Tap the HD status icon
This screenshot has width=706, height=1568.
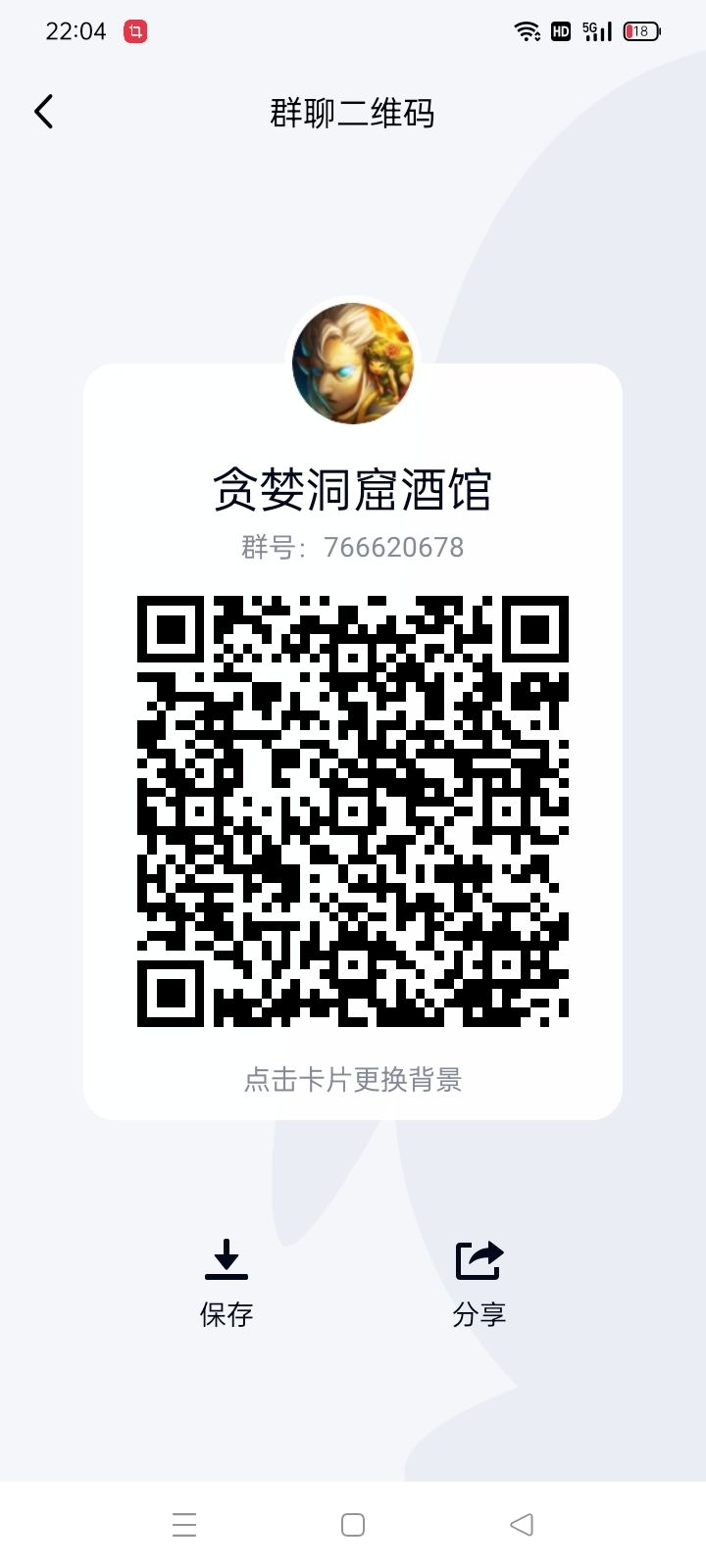560,31
